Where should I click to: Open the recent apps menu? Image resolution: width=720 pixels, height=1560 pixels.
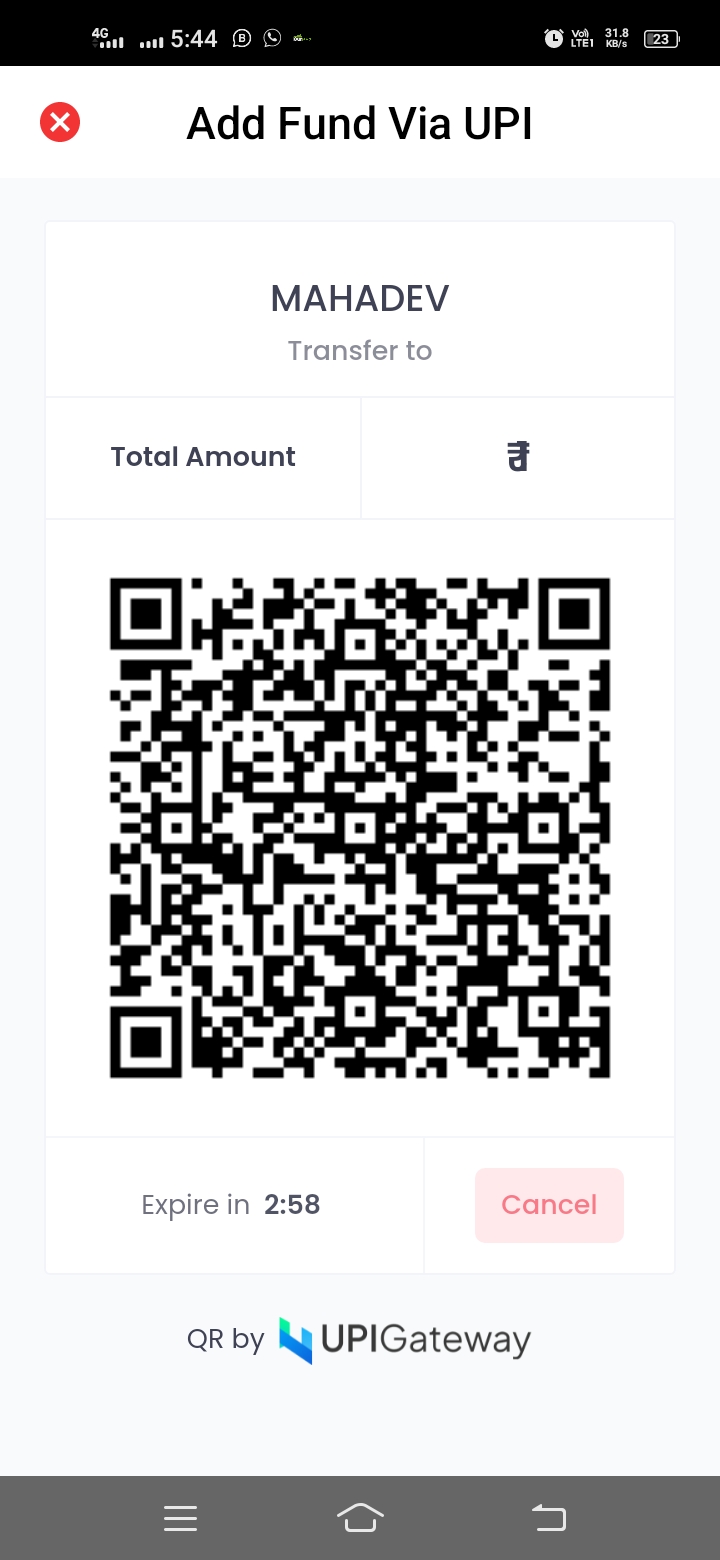pyautogui.click(x=180, y=1518)
